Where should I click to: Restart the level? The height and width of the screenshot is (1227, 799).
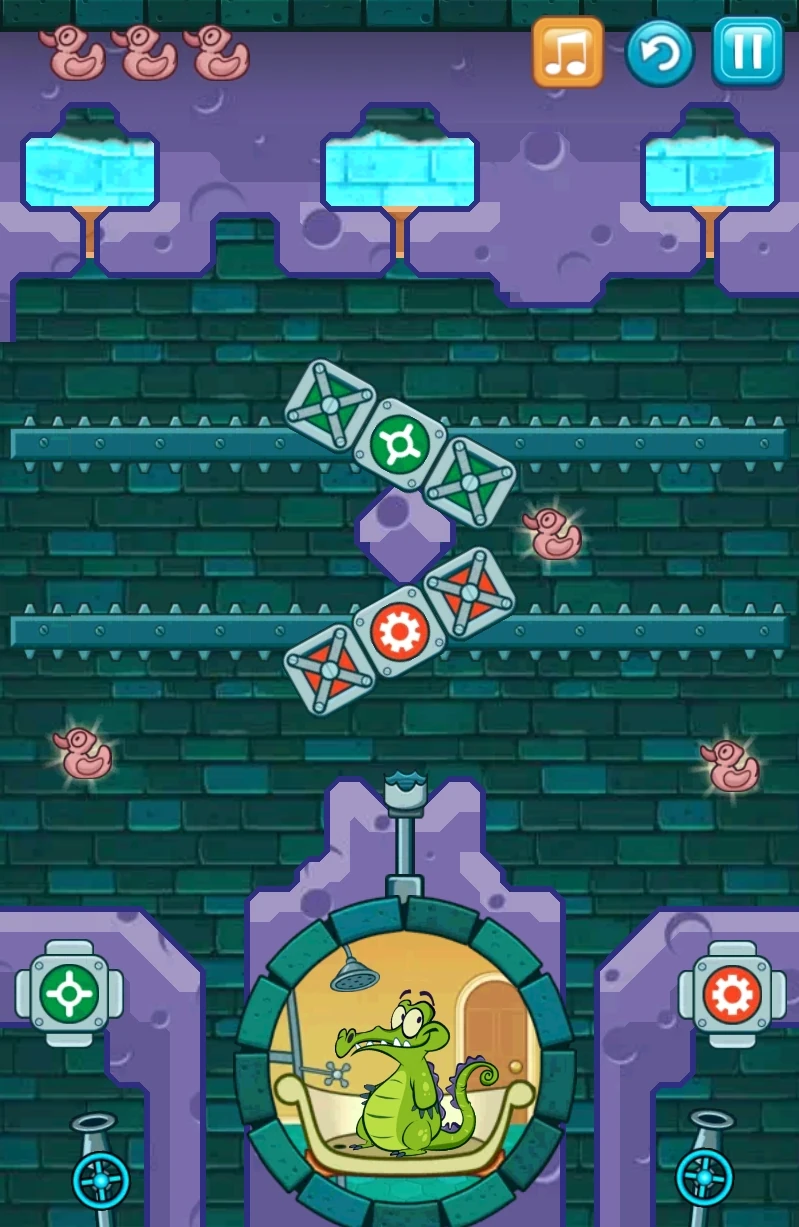pos(660,52)
